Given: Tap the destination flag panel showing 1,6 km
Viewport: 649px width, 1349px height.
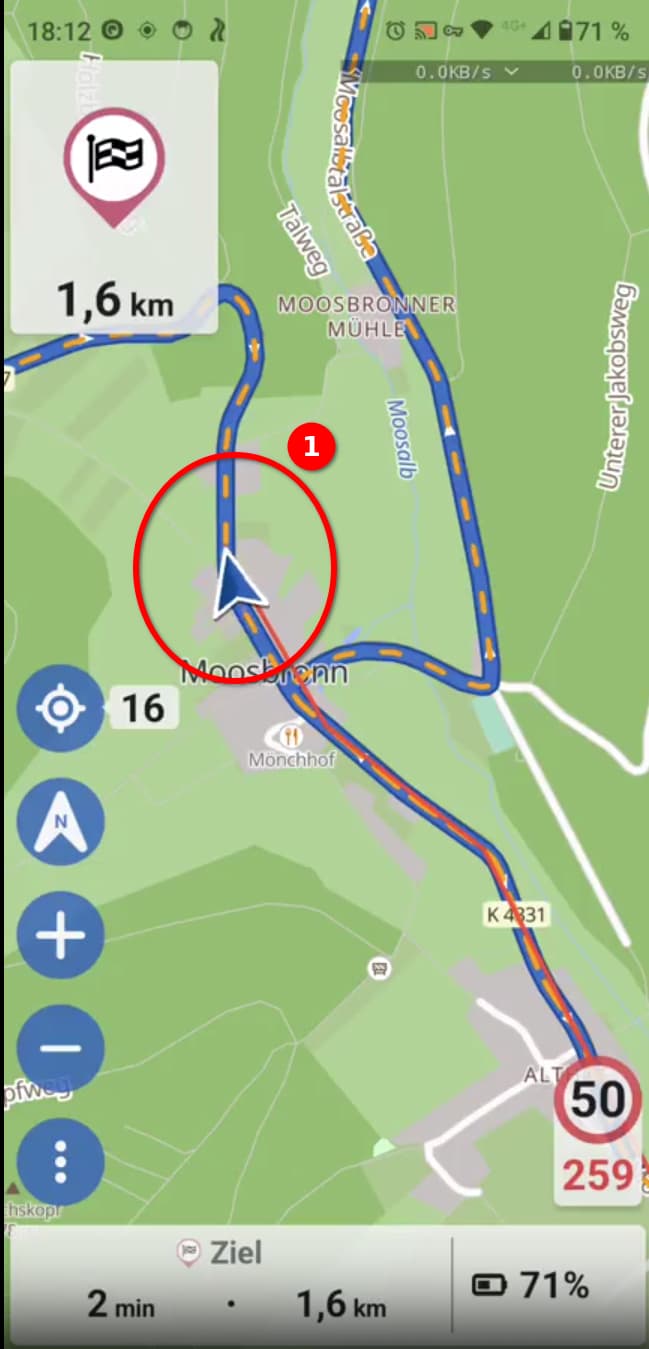Looking at the screenshot, I should coord(114,197).
